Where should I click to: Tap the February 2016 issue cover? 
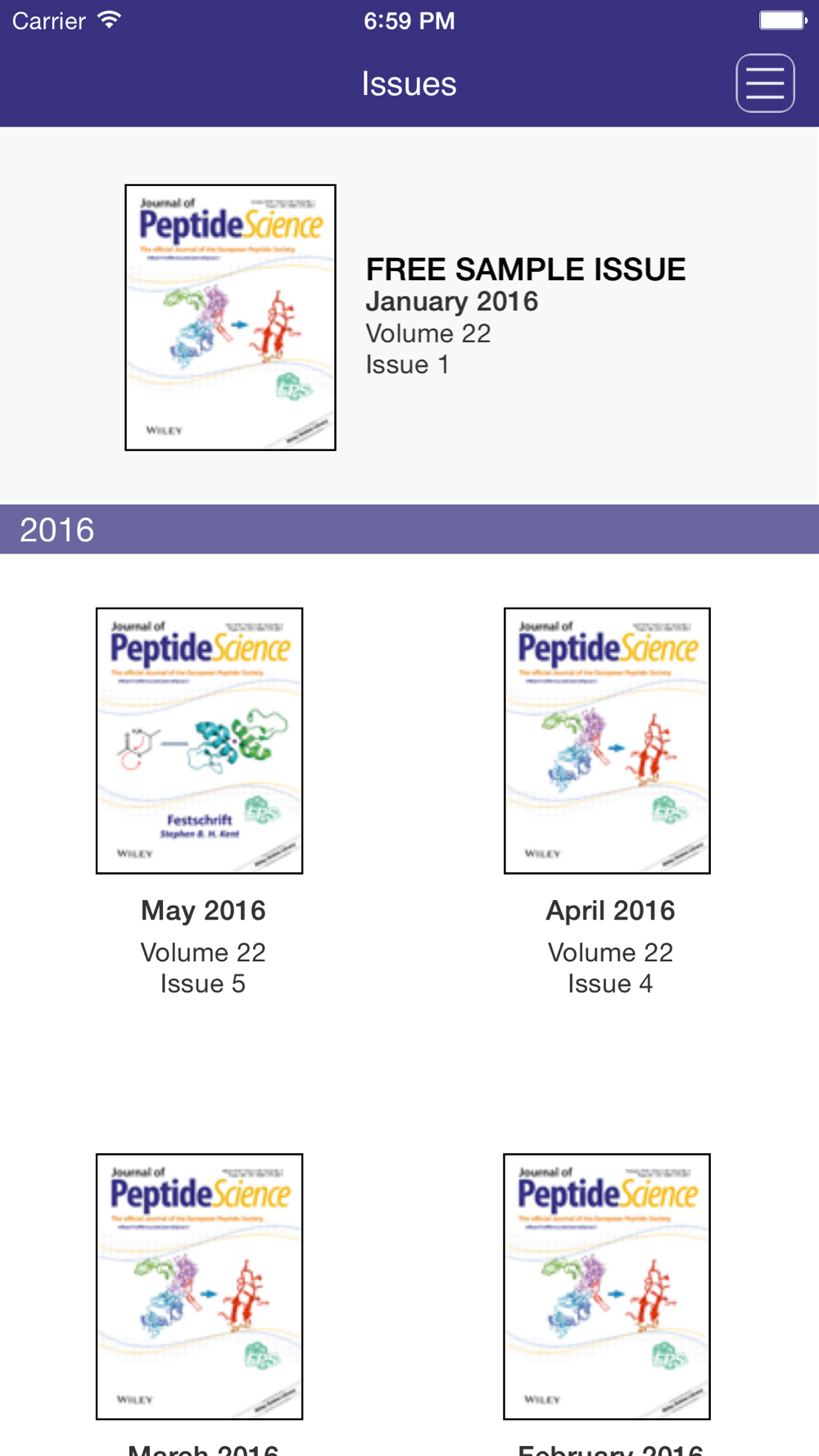(607, 1286)
